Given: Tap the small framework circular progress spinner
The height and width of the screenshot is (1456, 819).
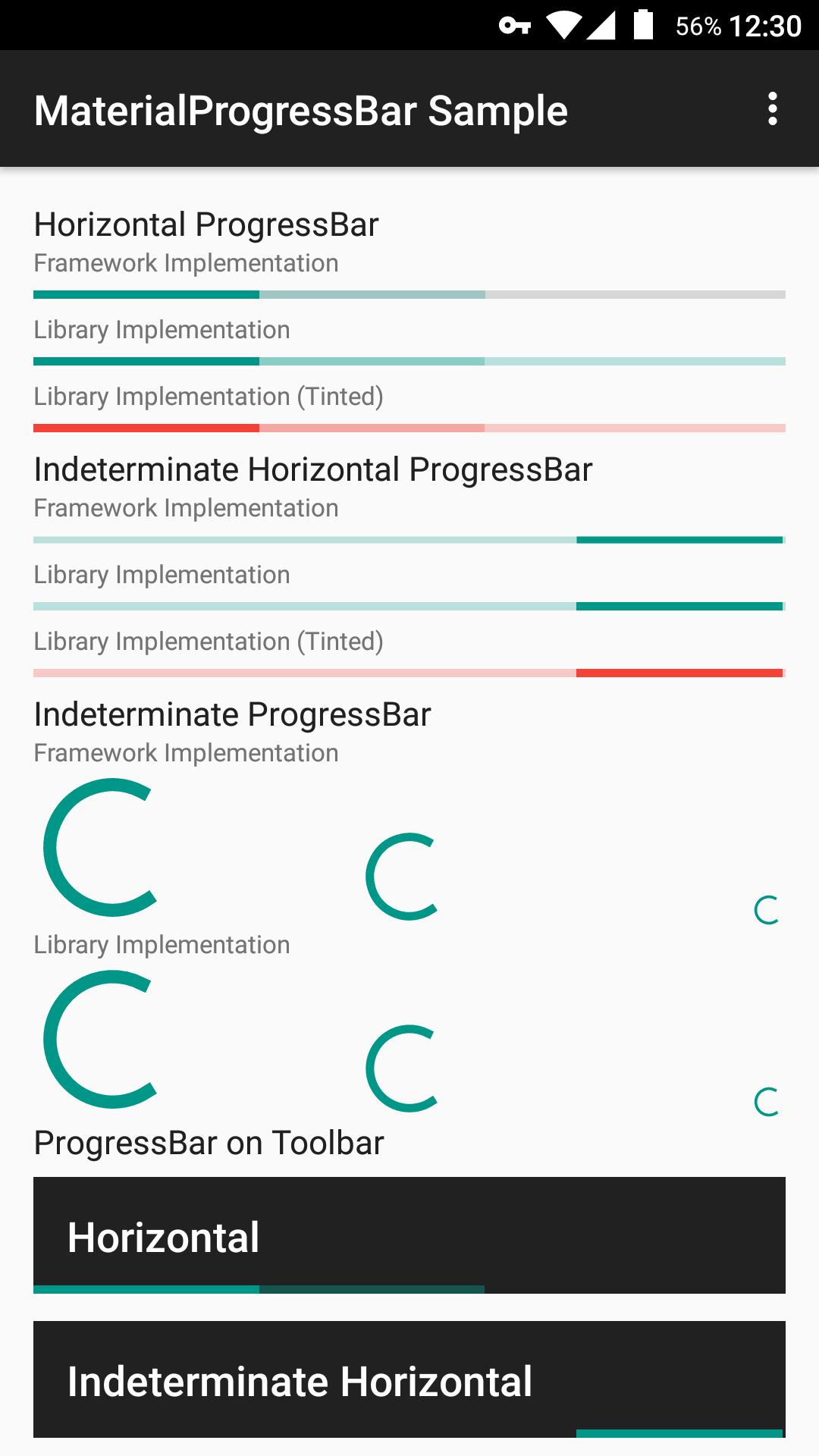Looking at the screenshot, I should [x=766, y=908].
